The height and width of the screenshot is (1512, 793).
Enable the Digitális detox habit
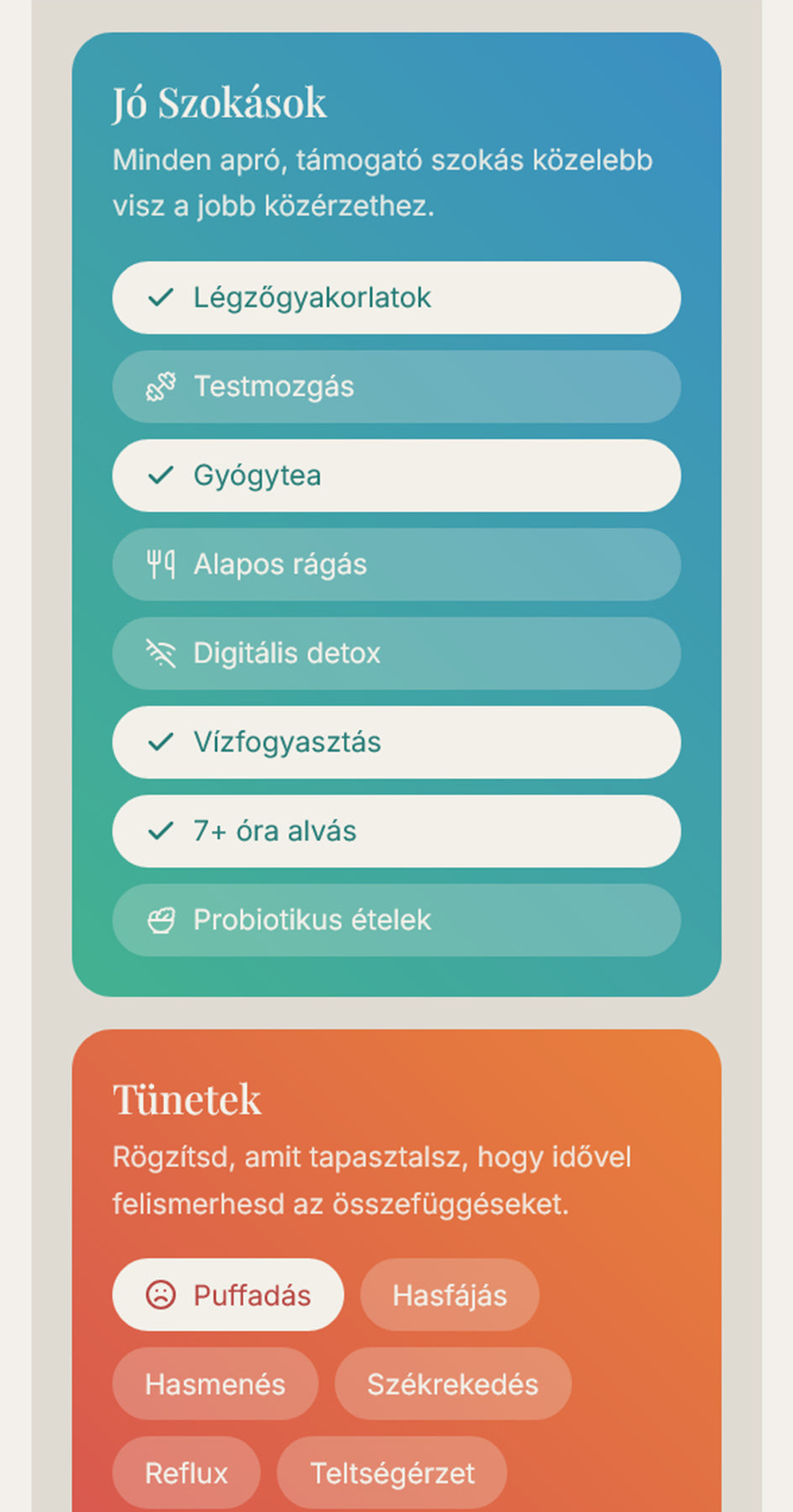(x=396, y=654)
